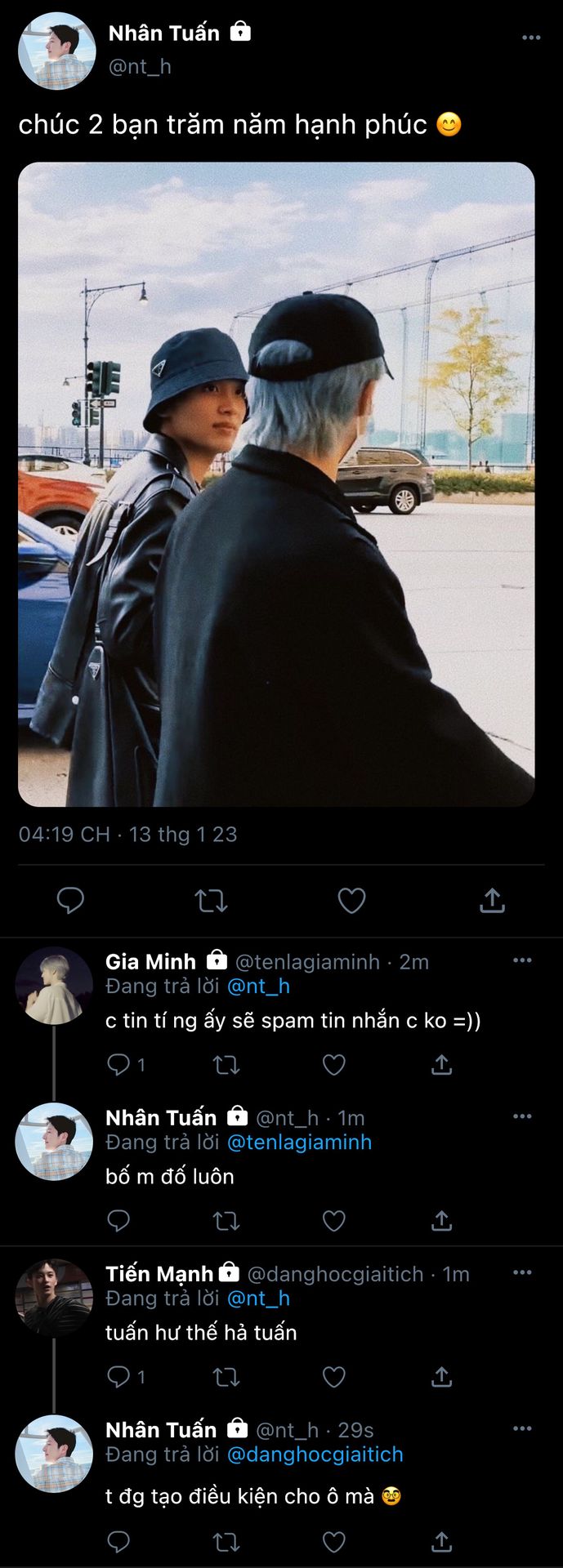Like the main tweet
563x1568 pixels.
click(351, 901)
